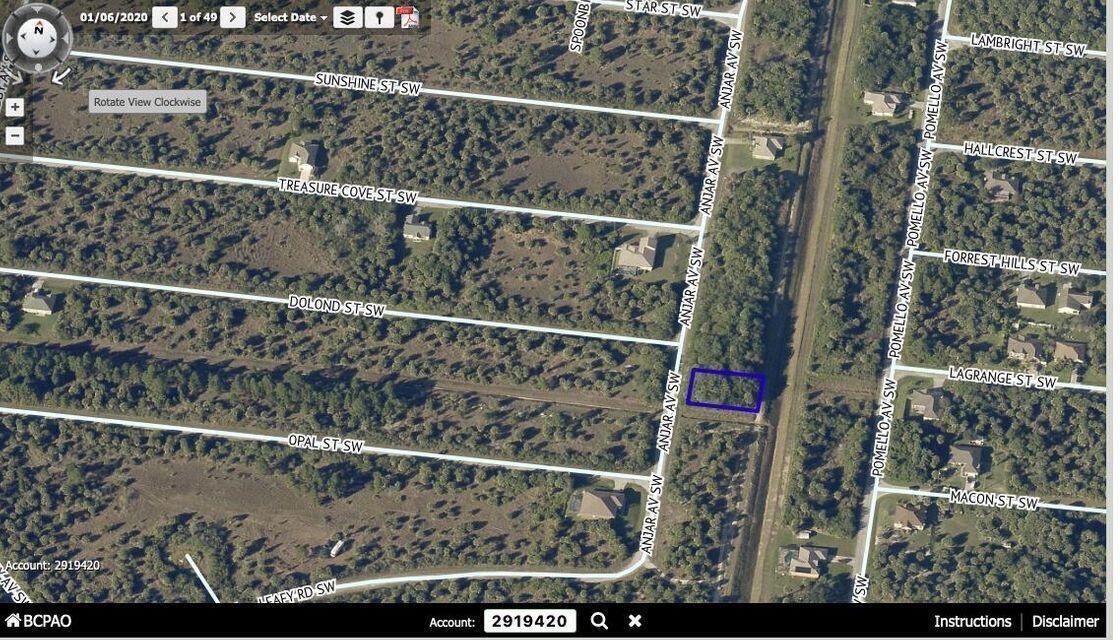The height and width of the screenshot is (640, 1120).
Task: View the Disclaimer
Action: pyautogui.click(x=1065, y=621)
